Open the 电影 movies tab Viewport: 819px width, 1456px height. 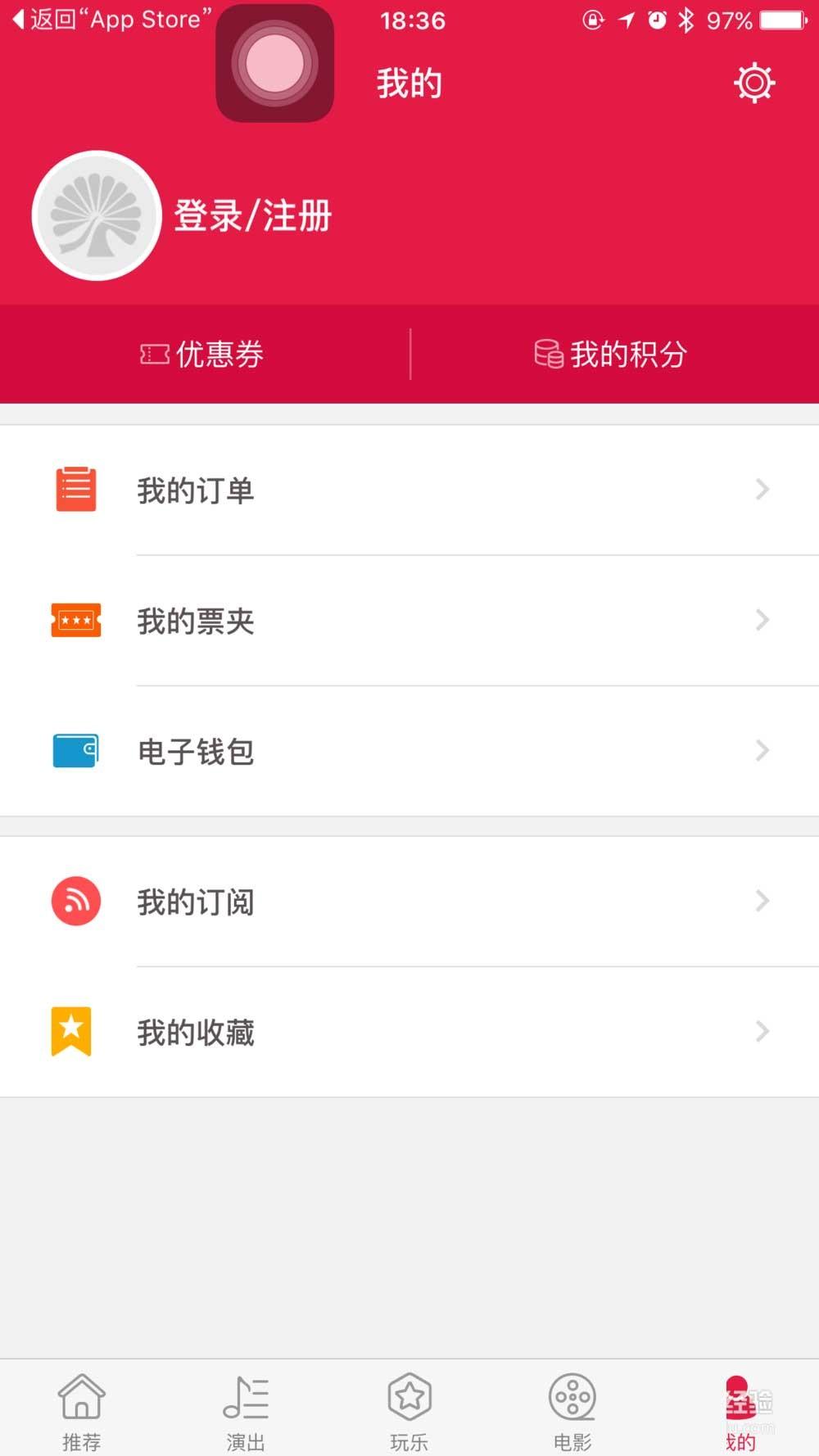click(572, 1404)
